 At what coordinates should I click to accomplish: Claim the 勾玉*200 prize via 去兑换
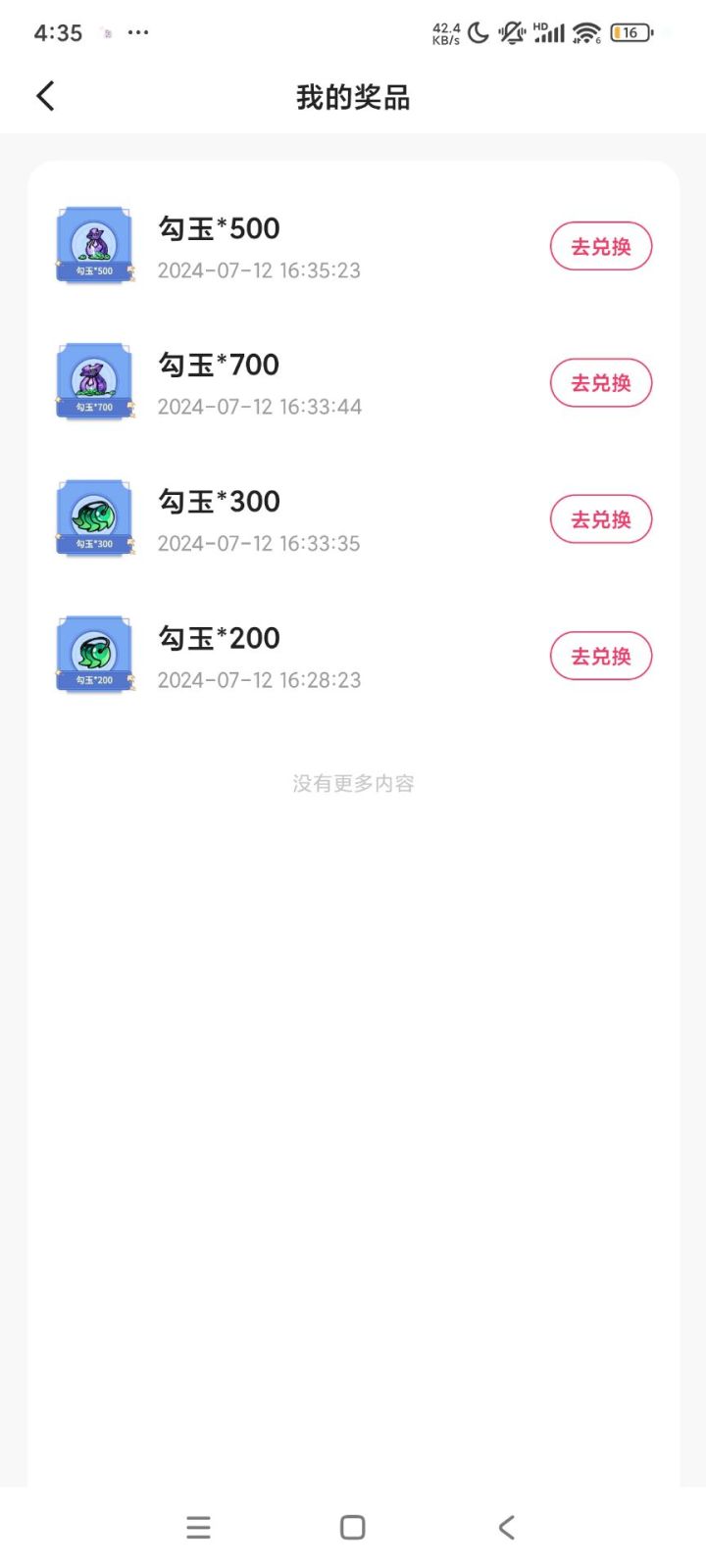coord(600,656)
